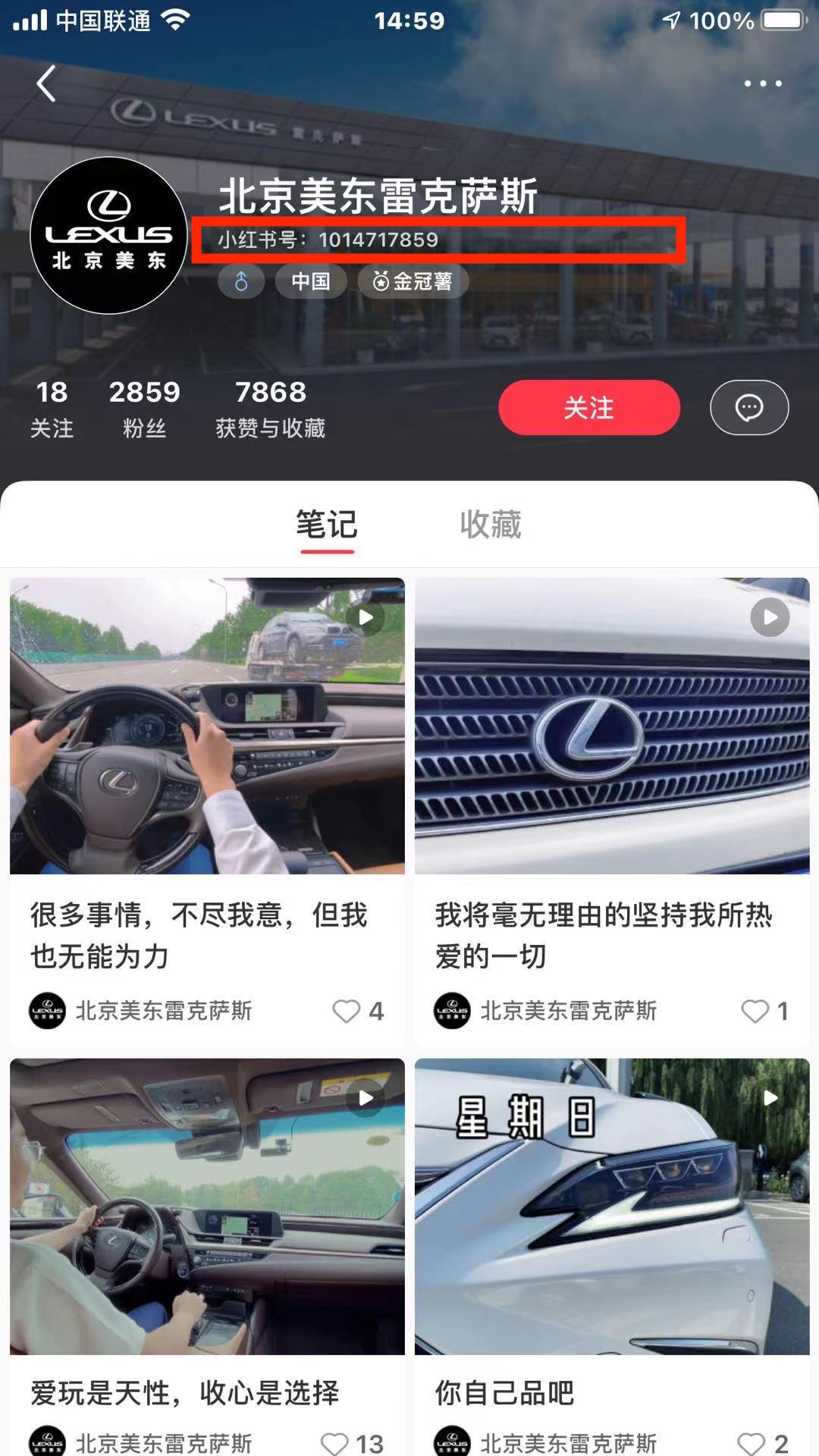
Task: Like the note with 4 likes
Action: (347, 1011)
